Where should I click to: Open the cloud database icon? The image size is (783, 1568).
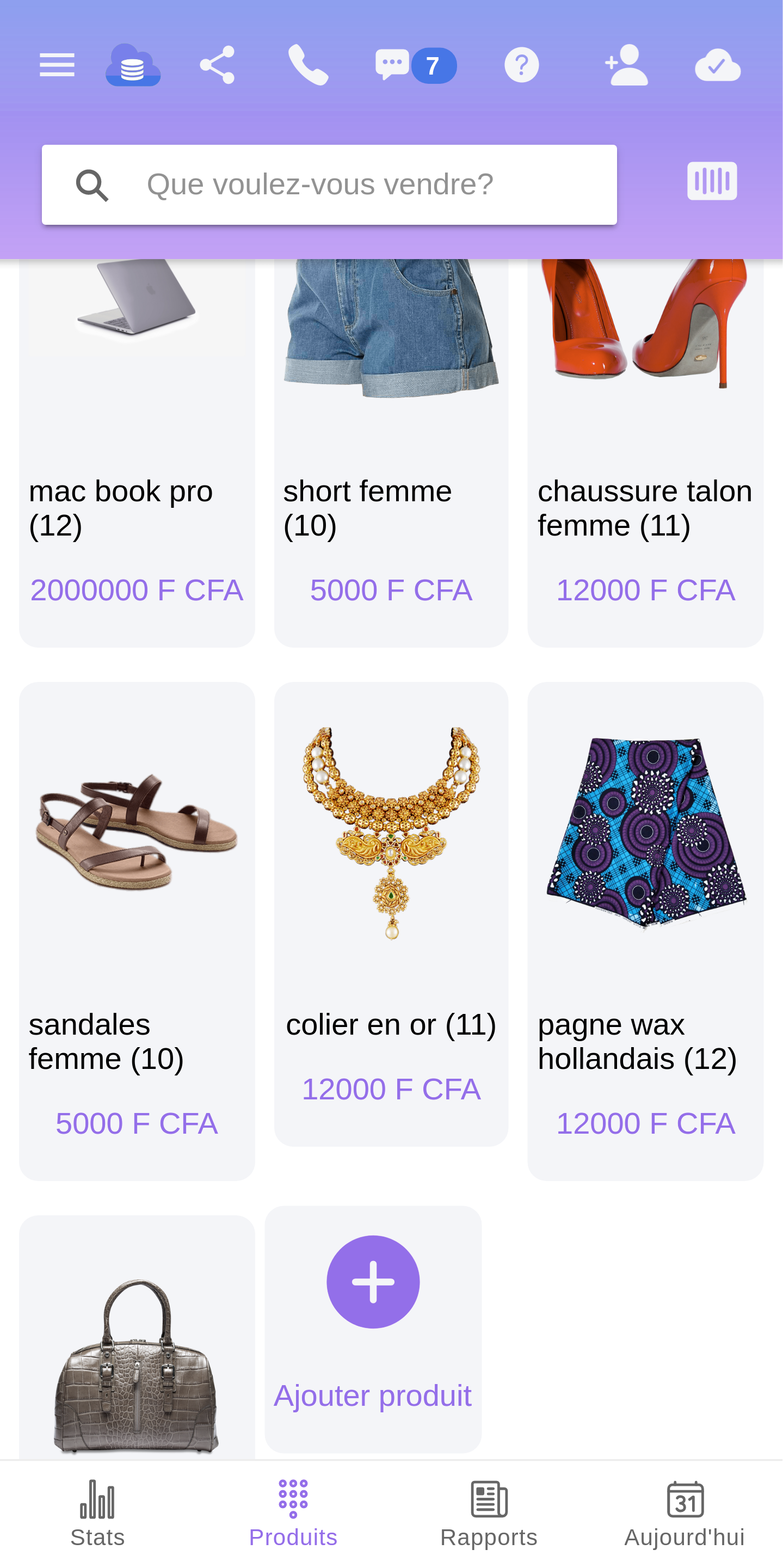pos(133,65)
